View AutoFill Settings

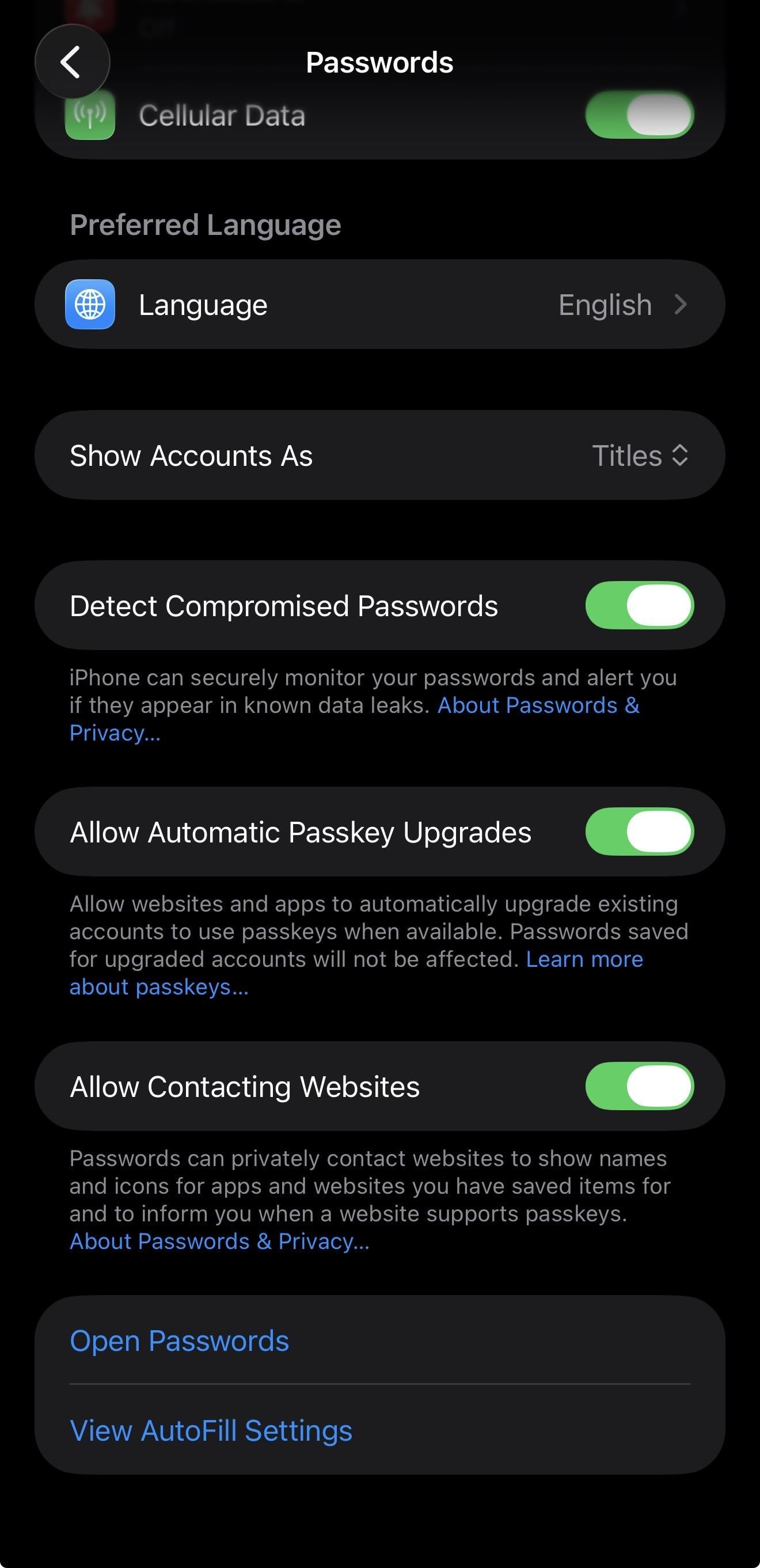pyautogui.click(x=211, y=1430)
